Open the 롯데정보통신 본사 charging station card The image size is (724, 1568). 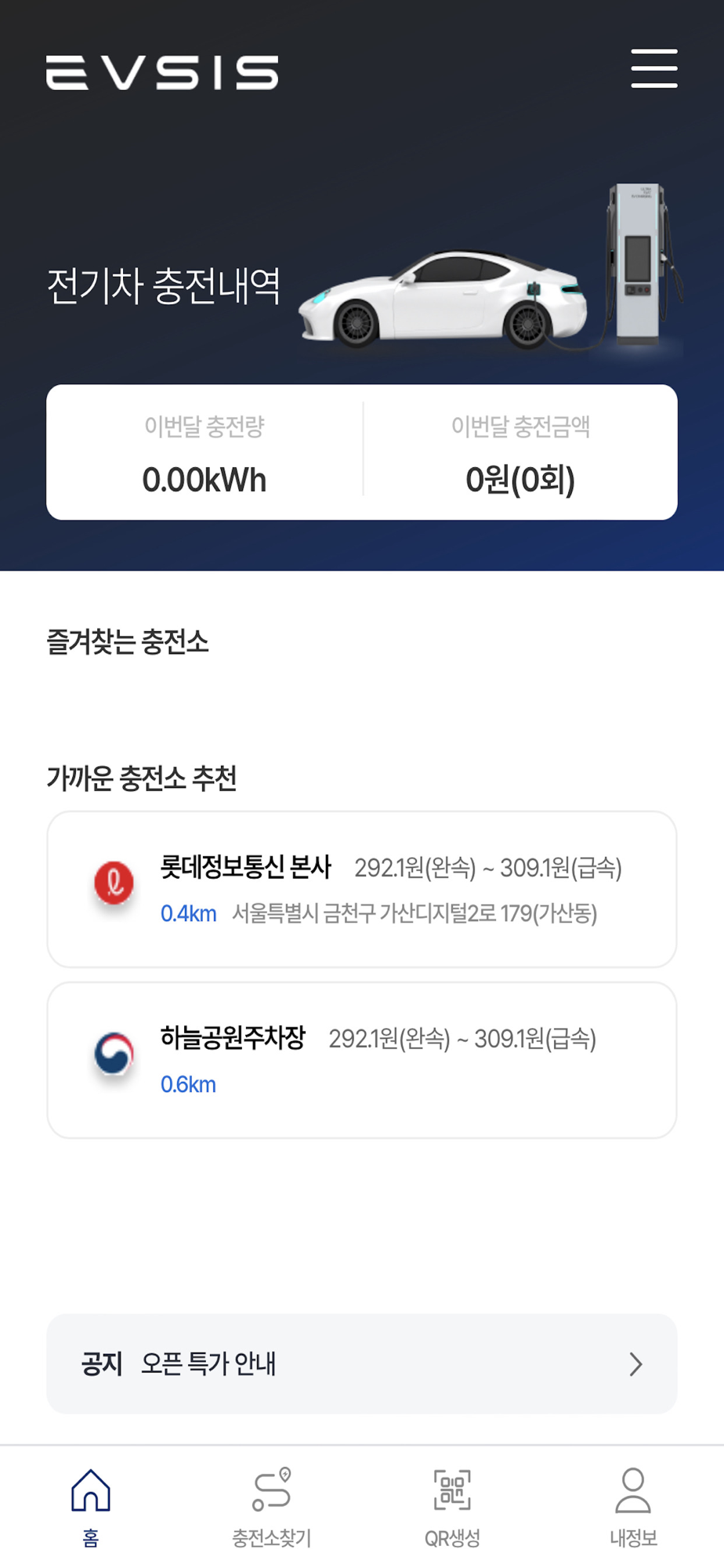(362, 889)
